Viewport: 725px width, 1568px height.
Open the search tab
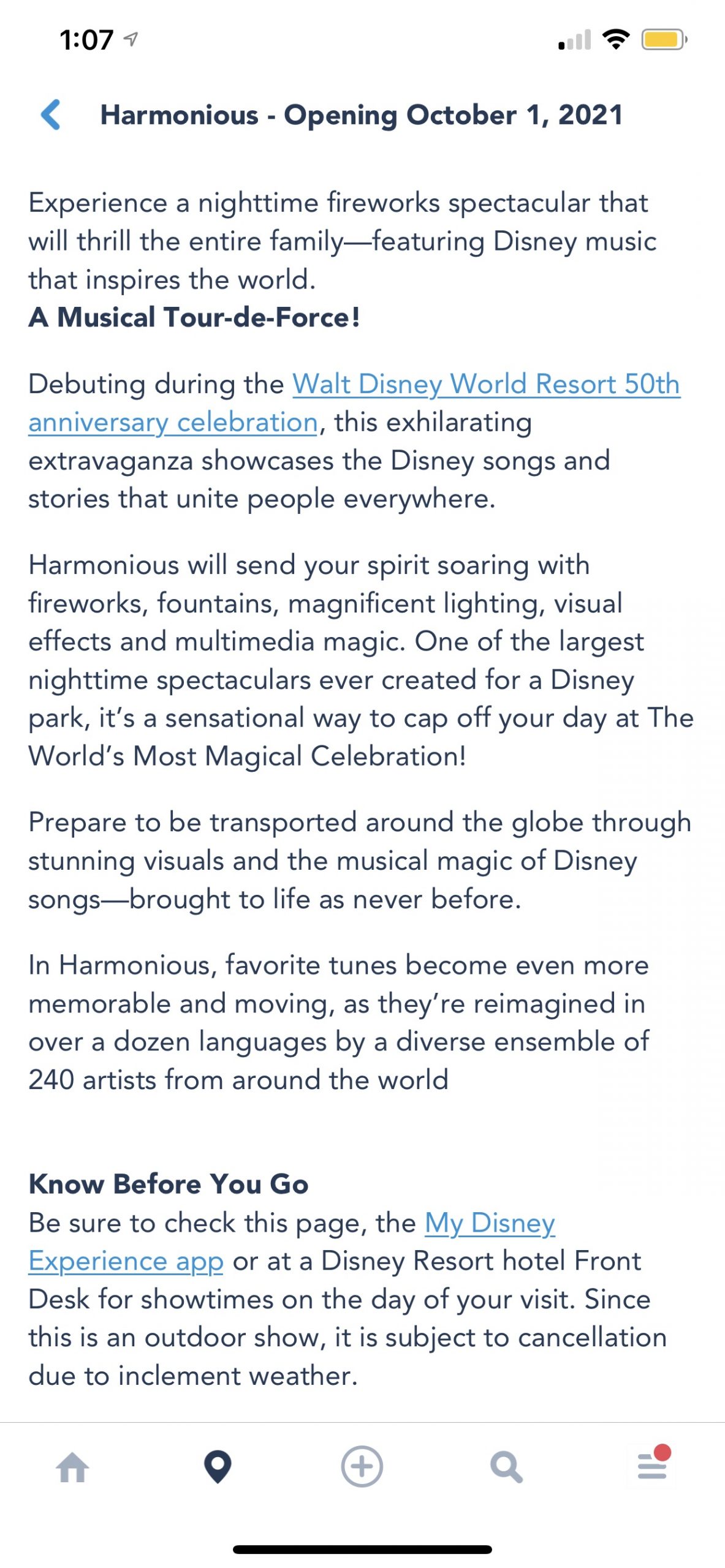coord(507,1467)
